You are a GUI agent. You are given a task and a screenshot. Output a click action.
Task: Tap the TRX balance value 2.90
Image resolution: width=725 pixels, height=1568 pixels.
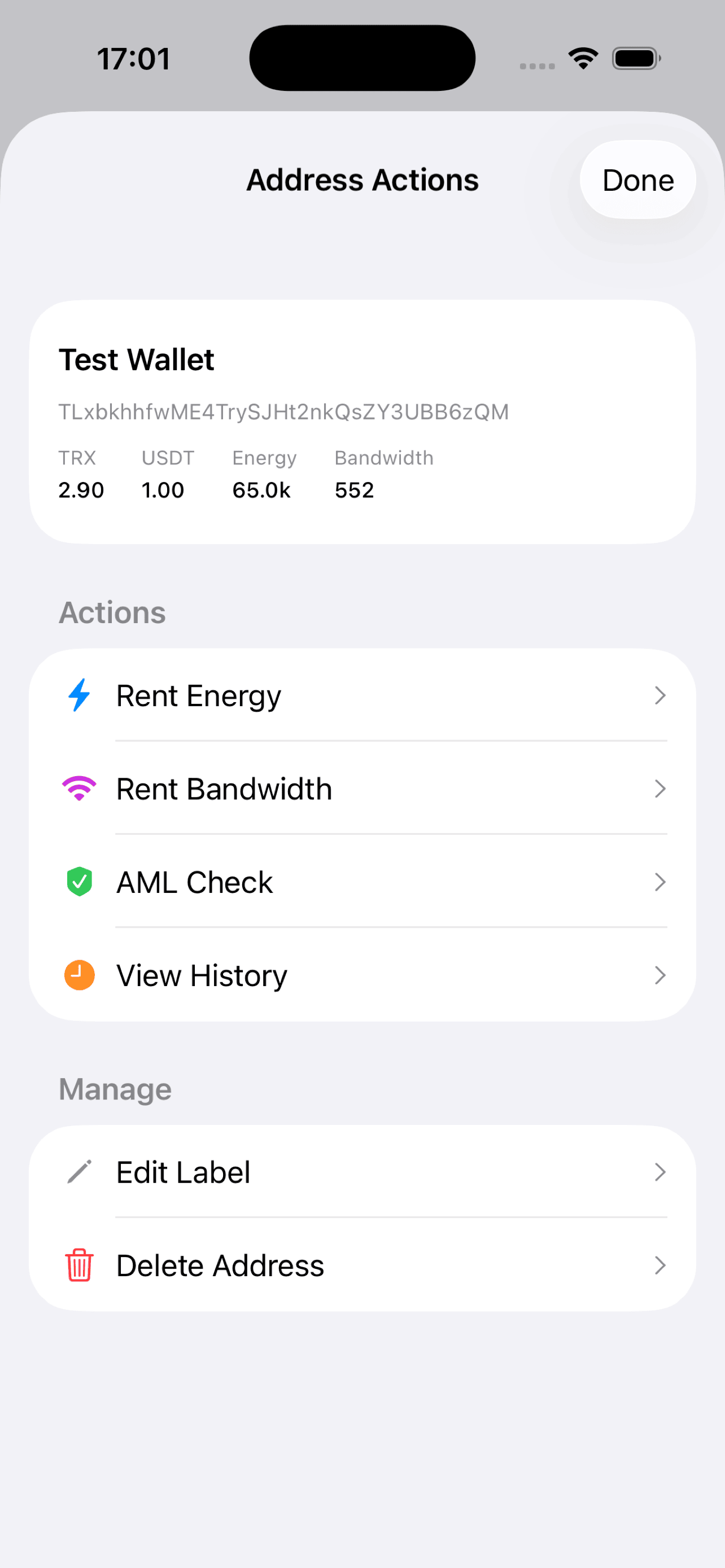[81, 489]
